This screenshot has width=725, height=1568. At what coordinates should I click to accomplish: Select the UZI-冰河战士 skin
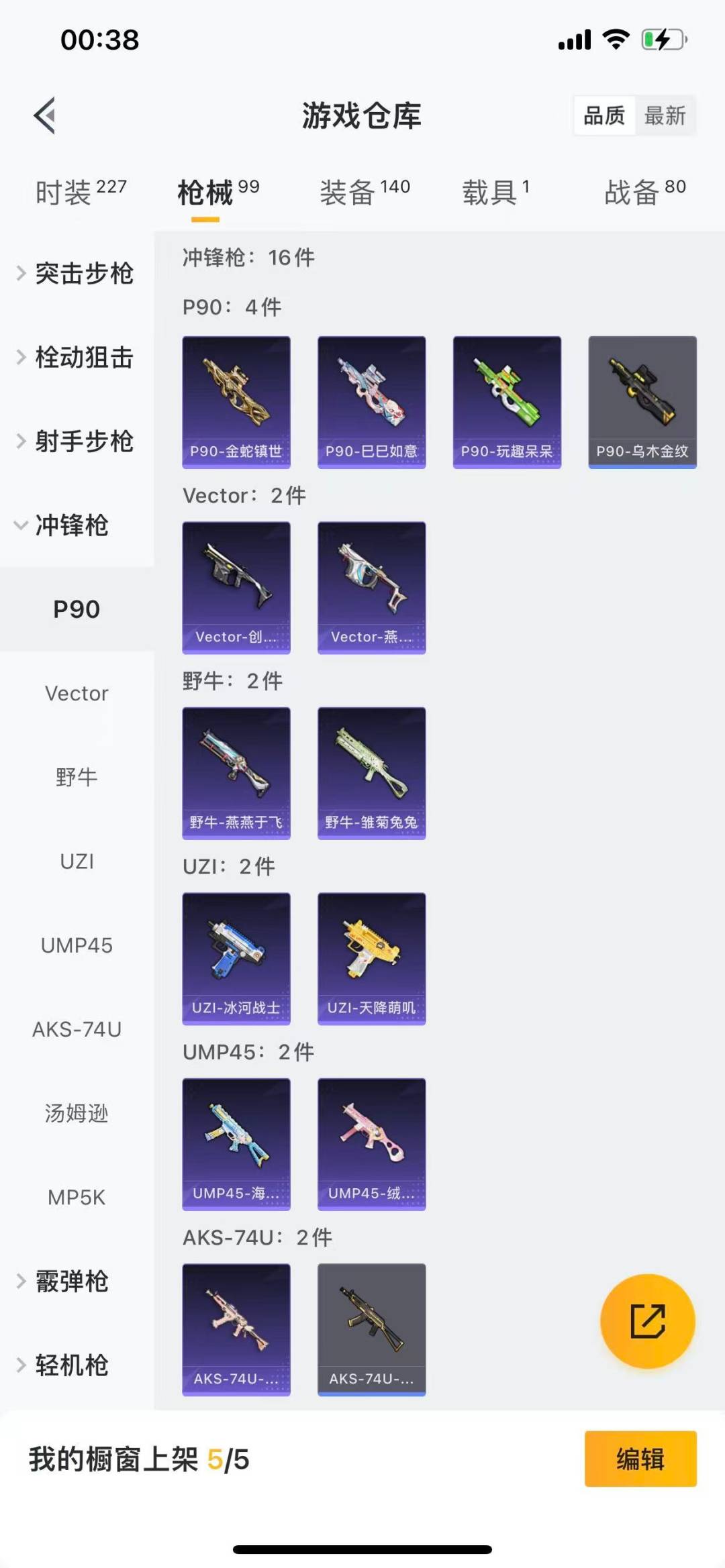(236, 959)
